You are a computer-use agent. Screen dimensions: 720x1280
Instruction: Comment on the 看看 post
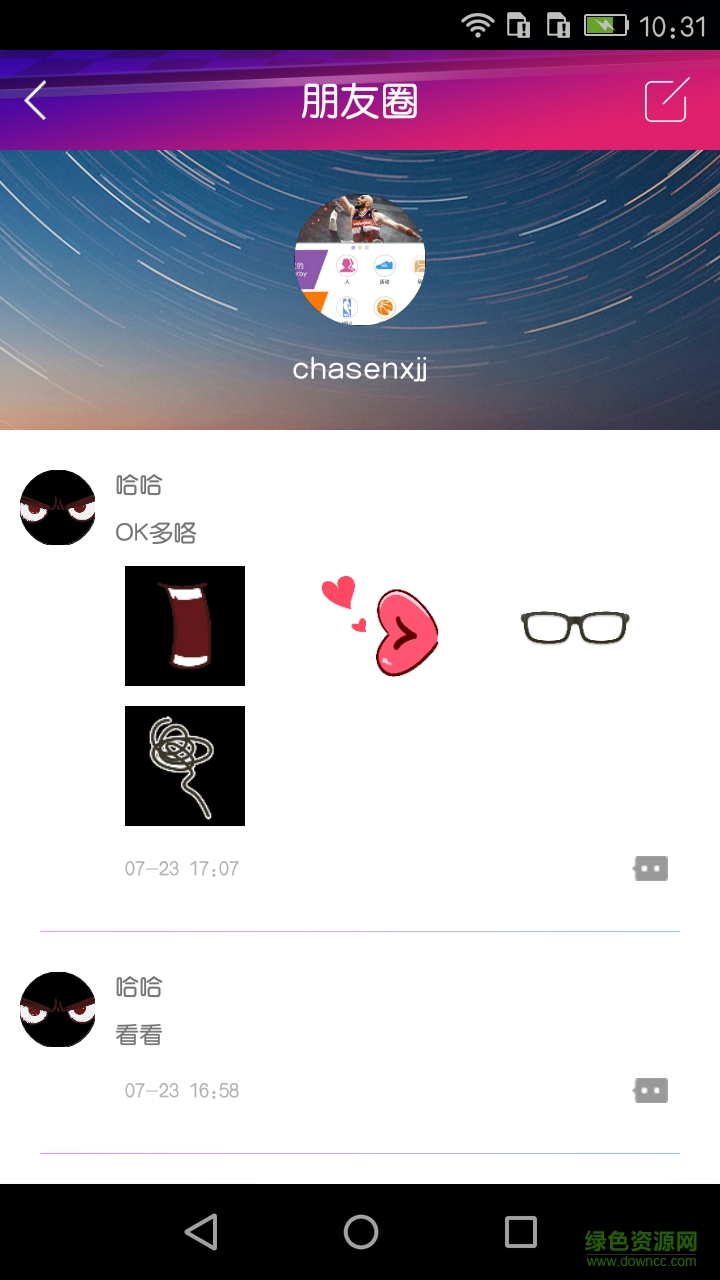(x=650, y=1090)
